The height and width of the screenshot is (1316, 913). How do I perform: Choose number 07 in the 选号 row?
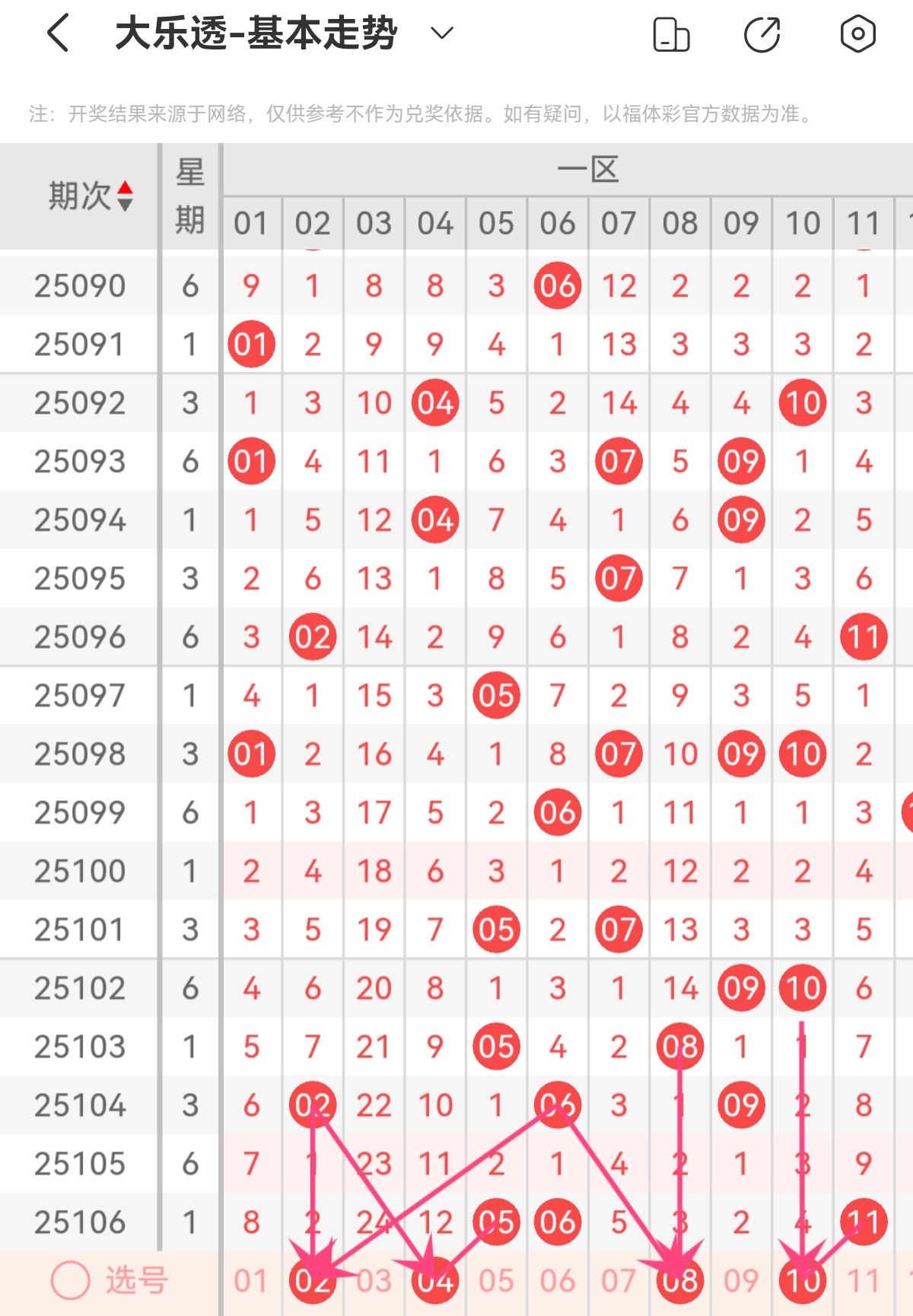pyautogui.click(x=619, y=1281)
